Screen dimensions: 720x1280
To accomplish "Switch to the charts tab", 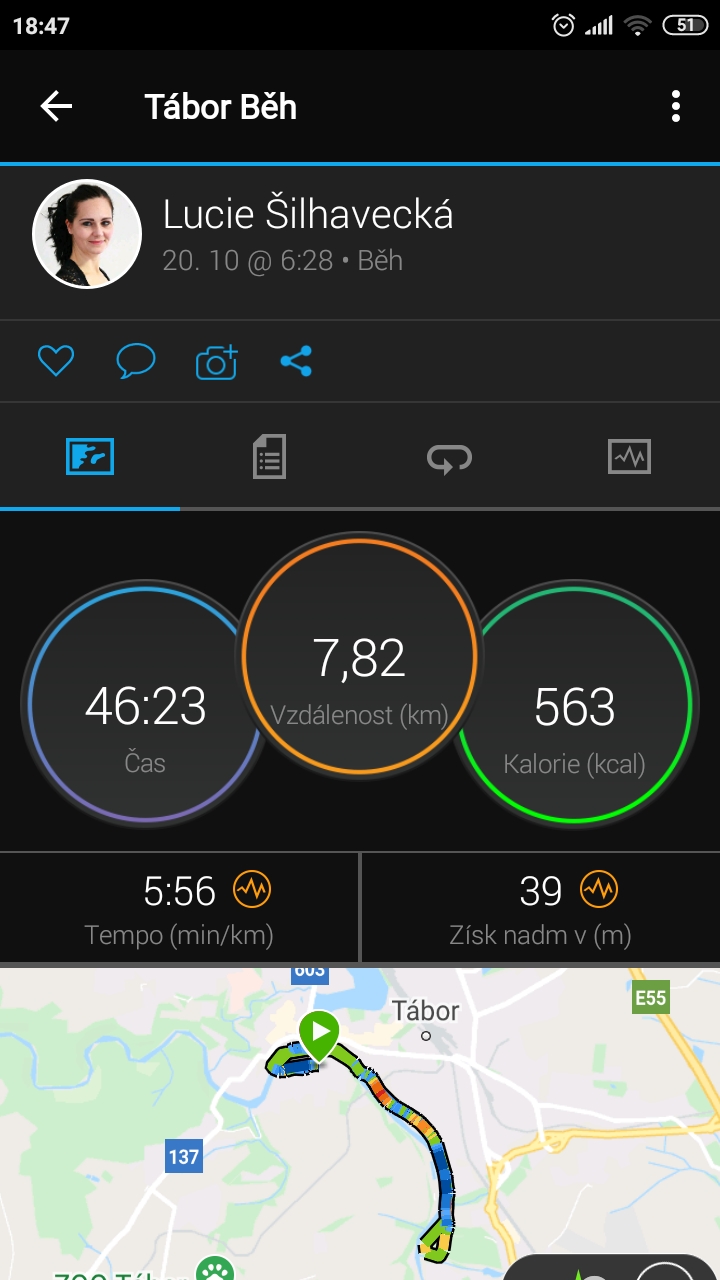I will [x=629, y=457].
